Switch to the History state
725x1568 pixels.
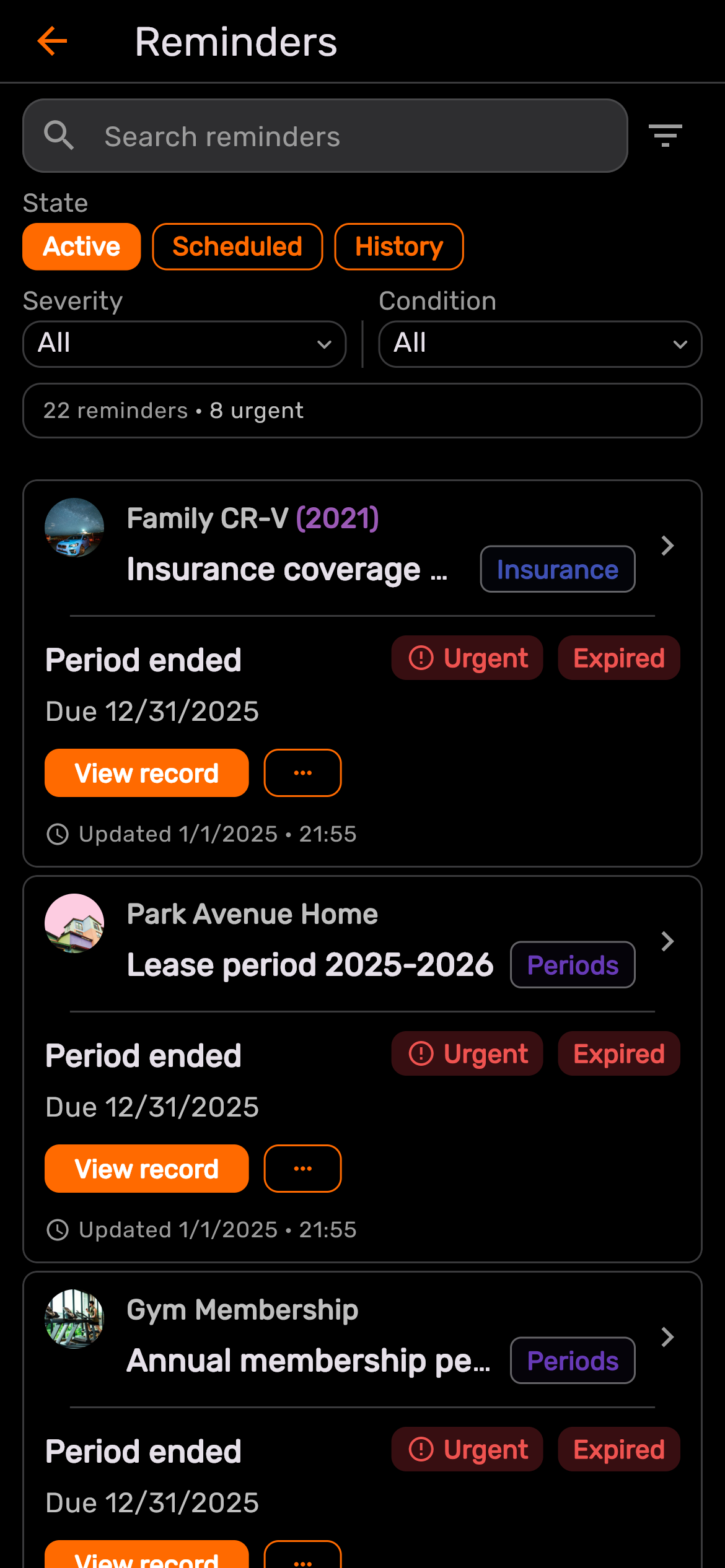tap(399, 246)
